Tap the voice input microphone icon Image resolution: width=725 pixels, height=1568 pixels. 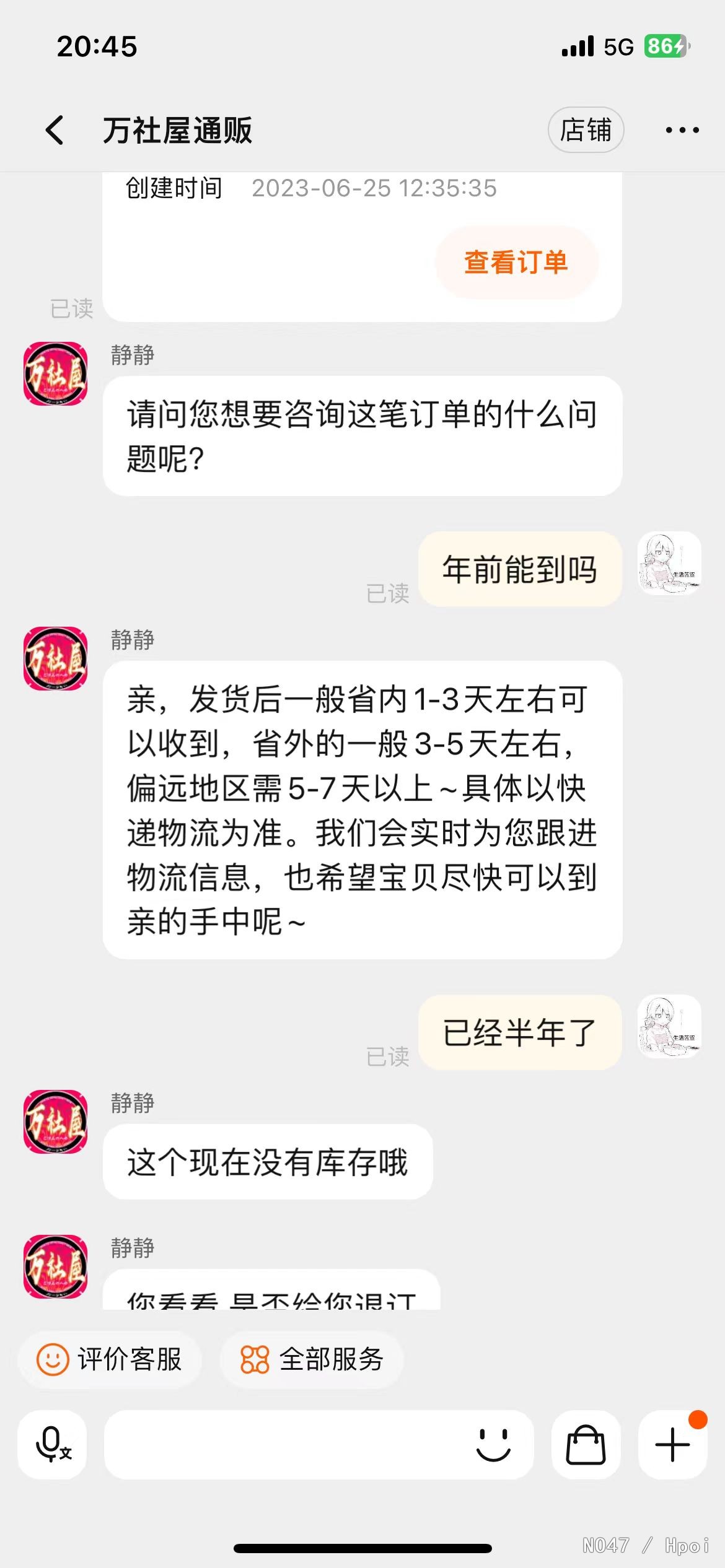[52, 1445]
